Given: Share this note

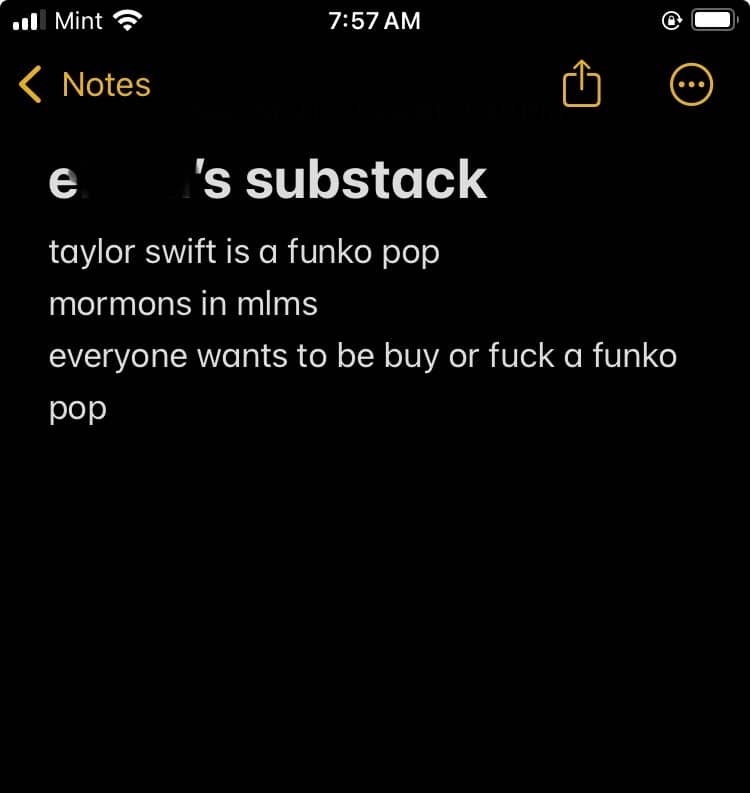Looking at the screenshot, I should pos(582,83).
